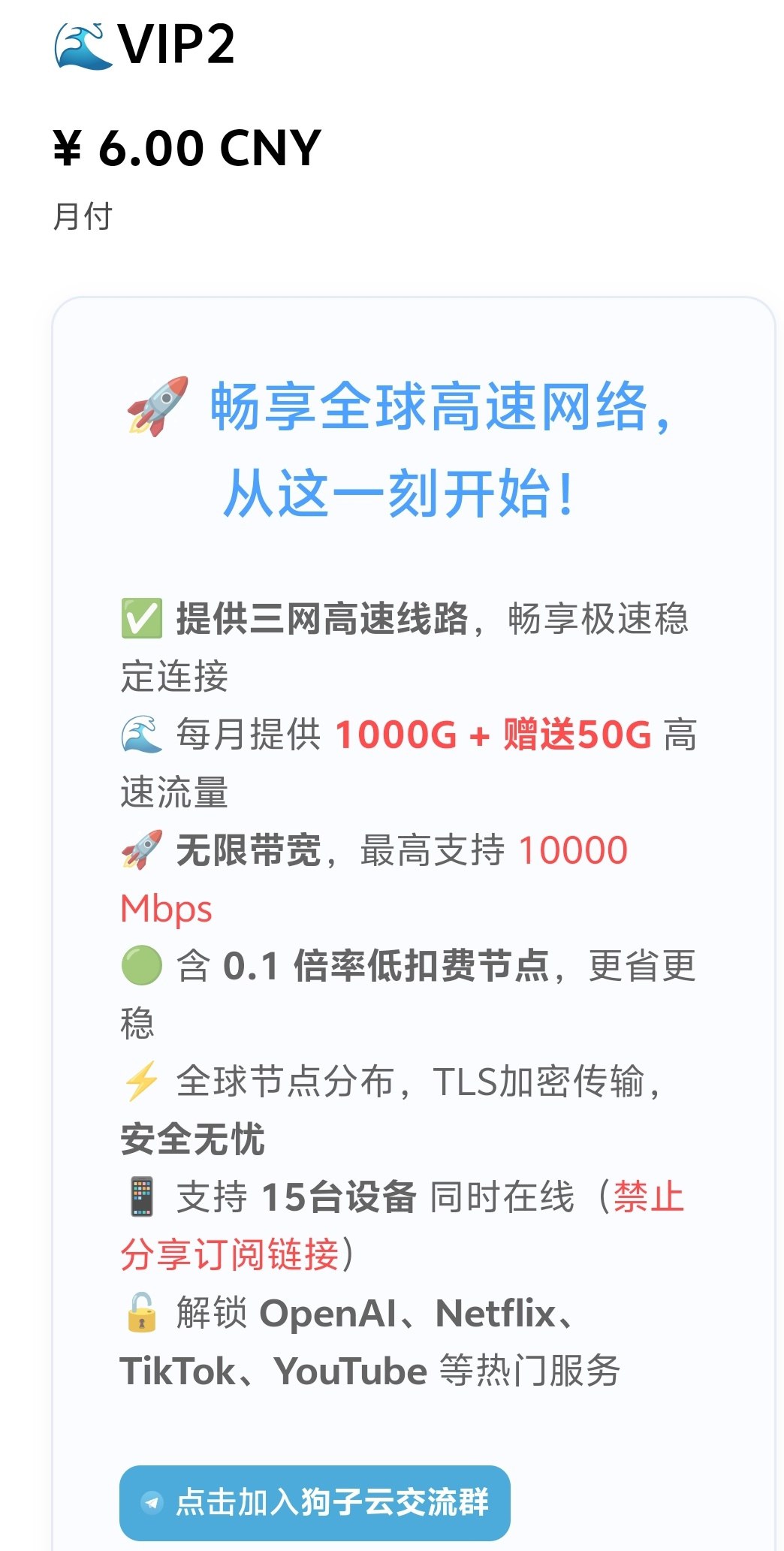This screenshot has width=784, height=1551.
Task: Tap the 点击加入狗子云交流群 button
Action: 315,1502
